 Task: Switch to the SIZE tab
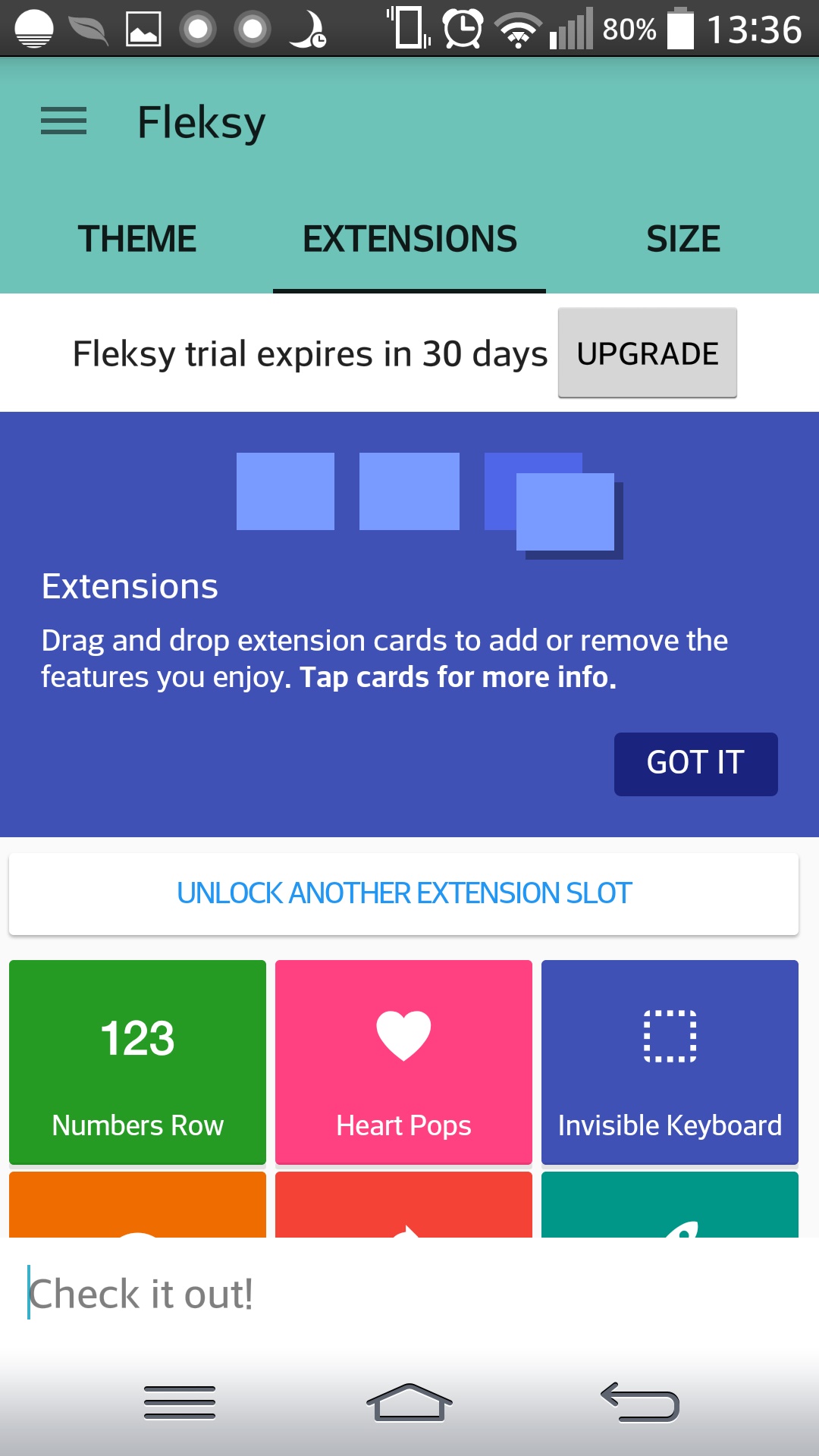point(682,240)
